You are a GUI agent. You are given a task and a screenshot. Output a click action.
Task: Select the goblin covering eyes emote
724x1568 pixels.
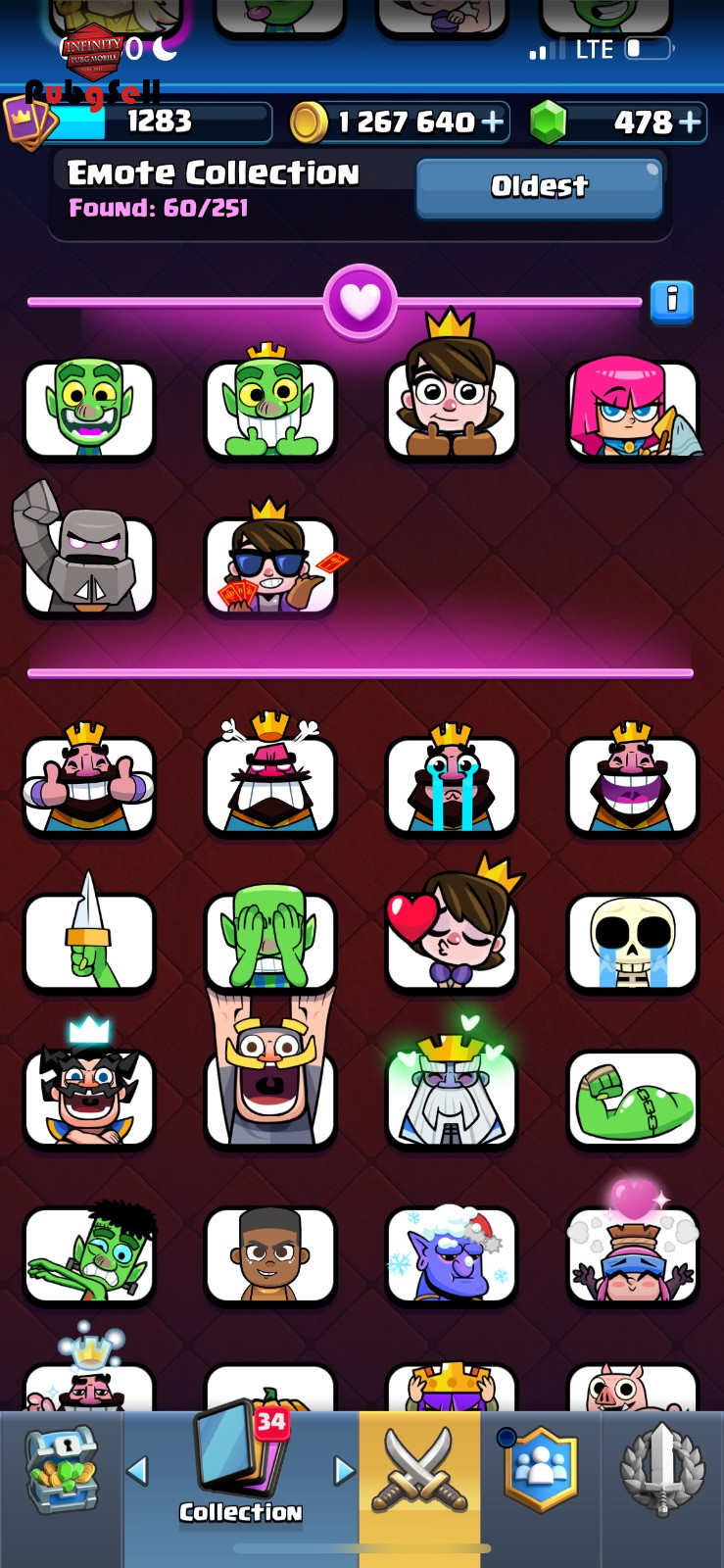coord(270,939)
